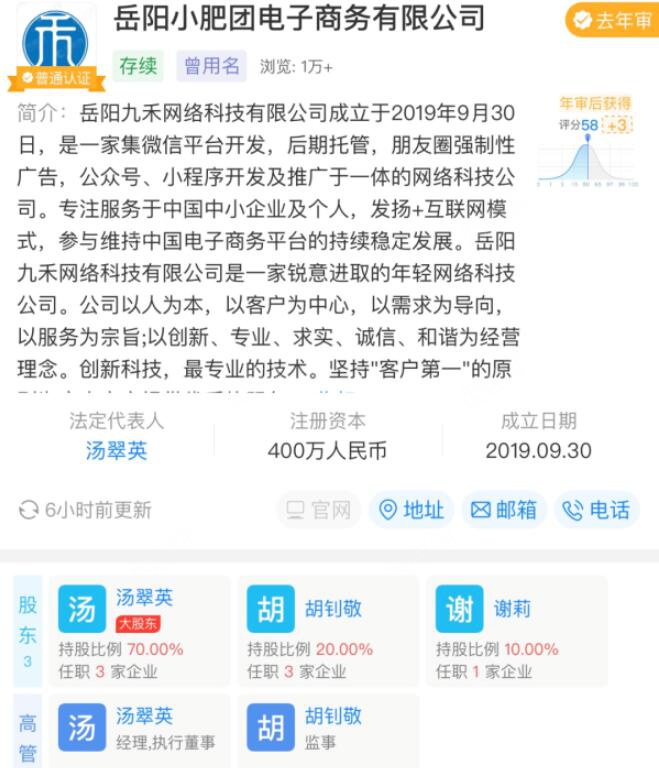Open executive card 胡钊敬 监事
The width and height of the screenshot is (659, 768).
click(327, 729)
